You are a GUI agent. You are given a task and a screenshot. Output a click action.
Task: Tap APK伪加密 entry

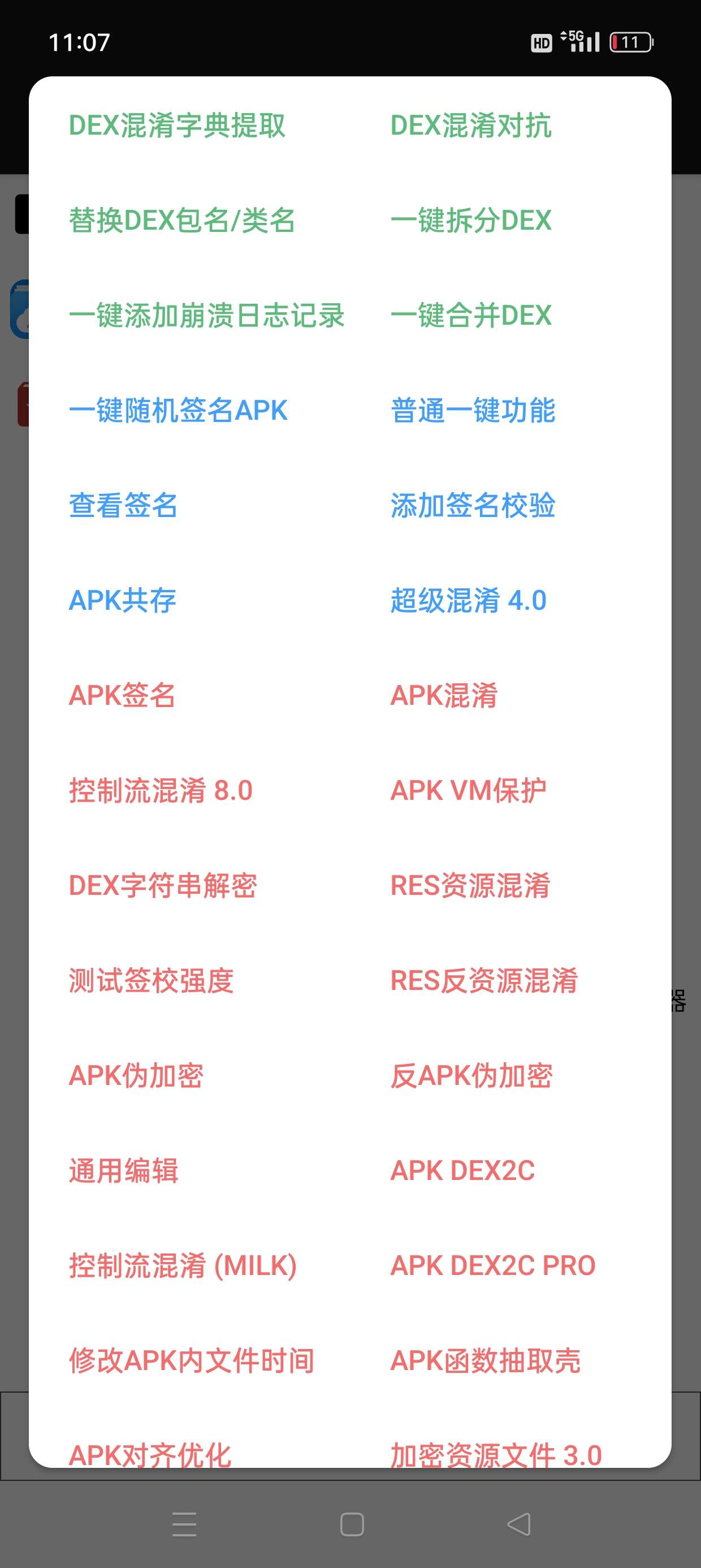tap(136, 1075)
